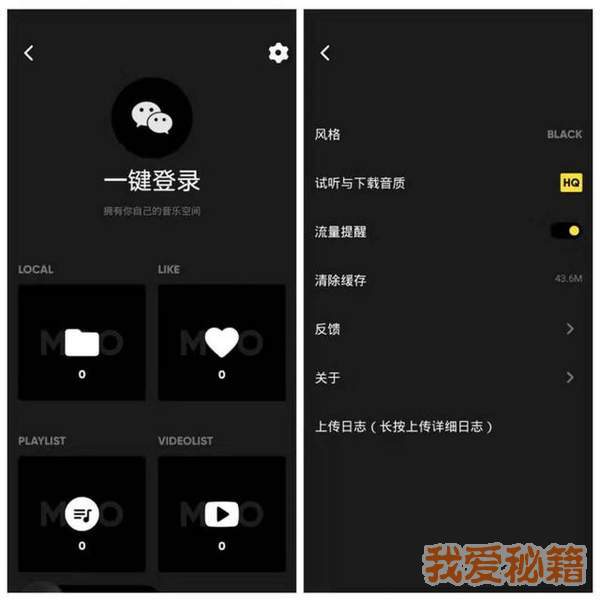Open the 关于 about row
This screenshot has height=600, width=600.
(448, 377)
